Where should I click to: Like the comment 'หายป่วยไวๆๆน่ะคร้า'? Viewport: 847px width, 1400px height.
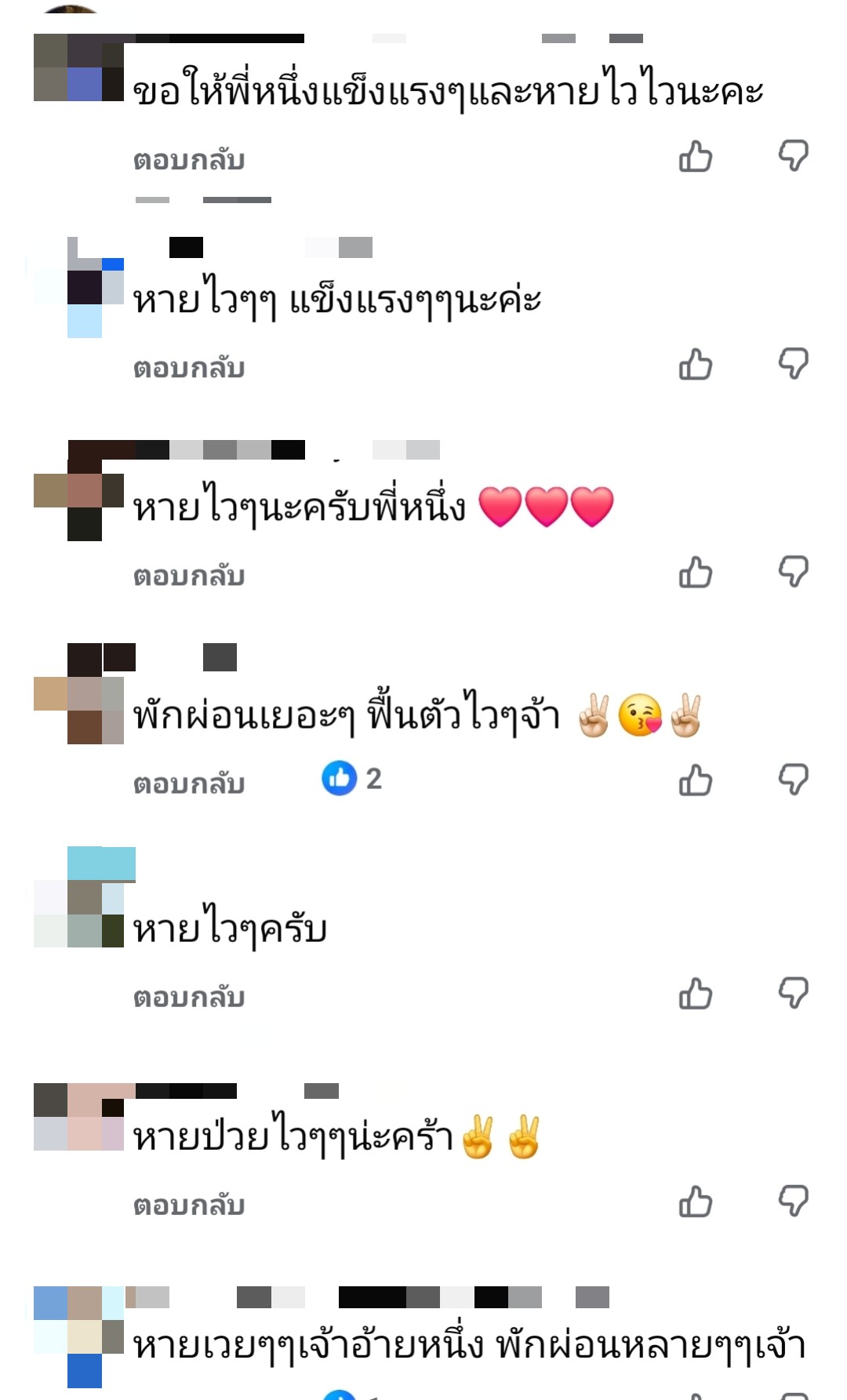[696, 1202]
